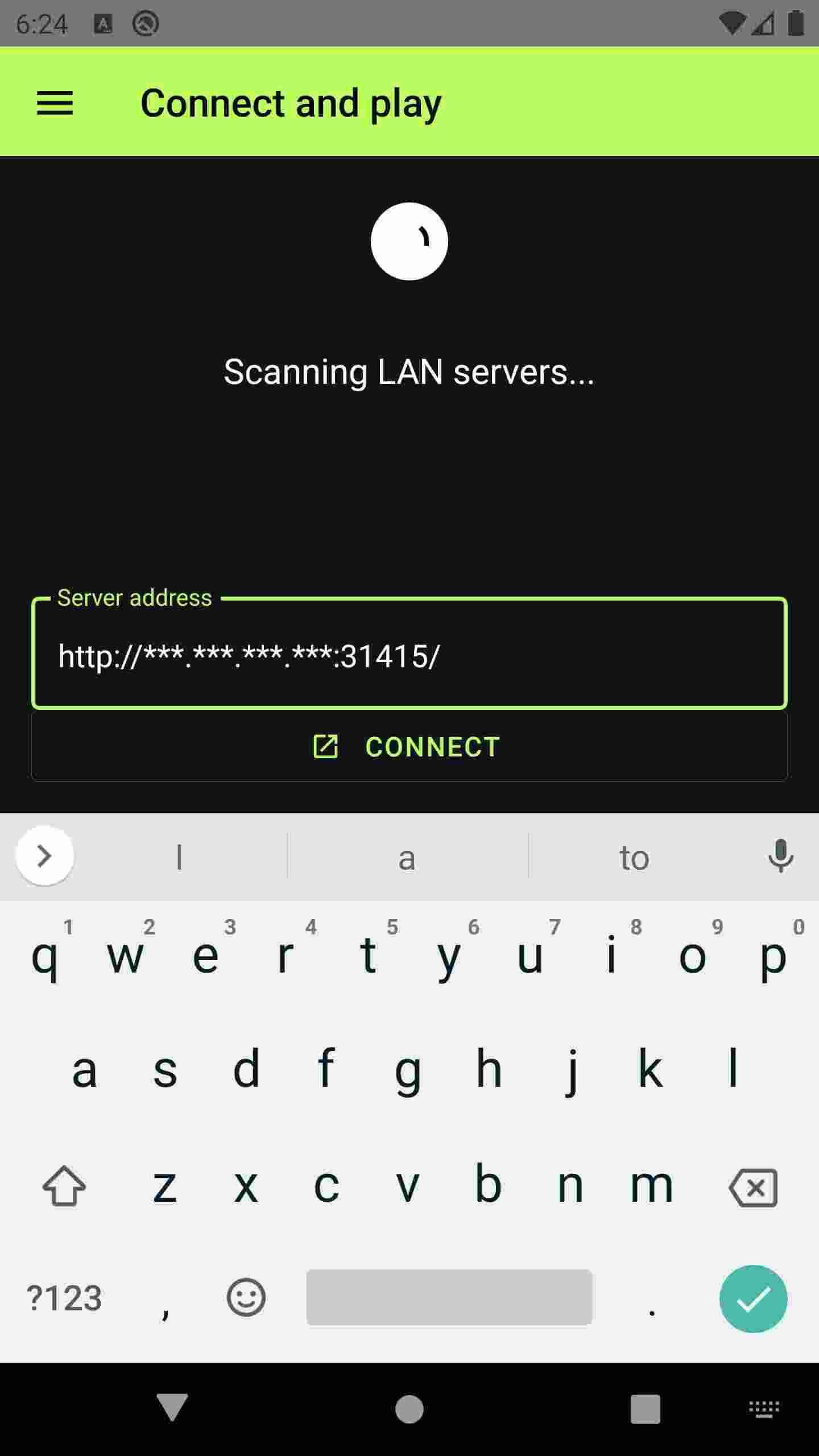Start voice input with the microphone
The width and height of the screenshot is (819, 1456).
pos(780,855)
